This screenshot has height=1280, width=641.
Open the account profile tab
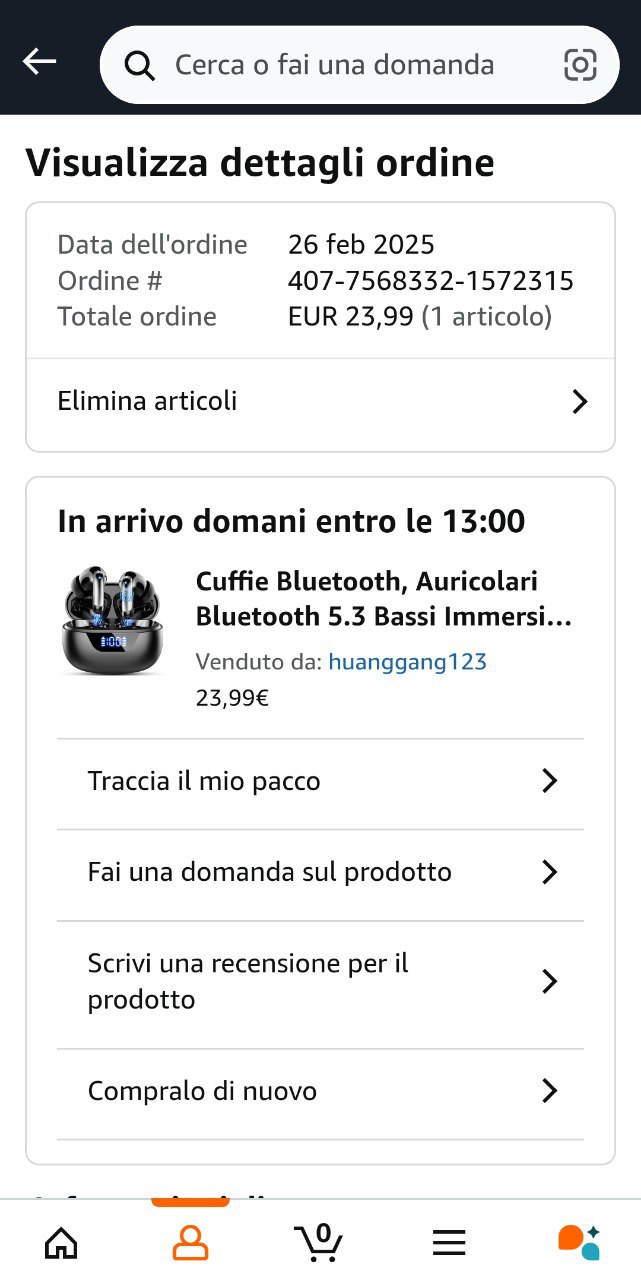pyautogui.click(x=190, y=1243)
